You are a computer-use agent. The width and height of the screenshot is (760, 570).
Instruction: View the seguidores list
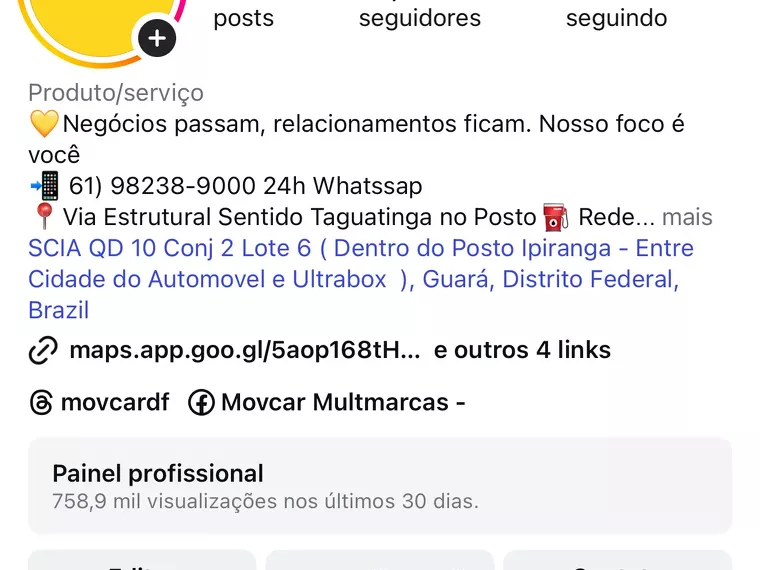[419, 18]
